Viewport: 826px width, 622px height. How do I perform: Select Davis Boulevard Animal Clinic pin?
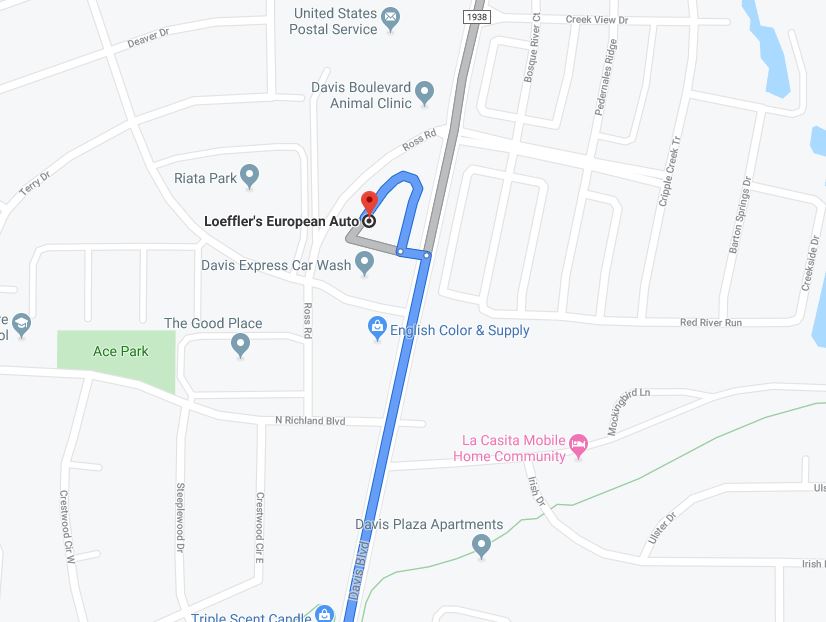[425, 93]
